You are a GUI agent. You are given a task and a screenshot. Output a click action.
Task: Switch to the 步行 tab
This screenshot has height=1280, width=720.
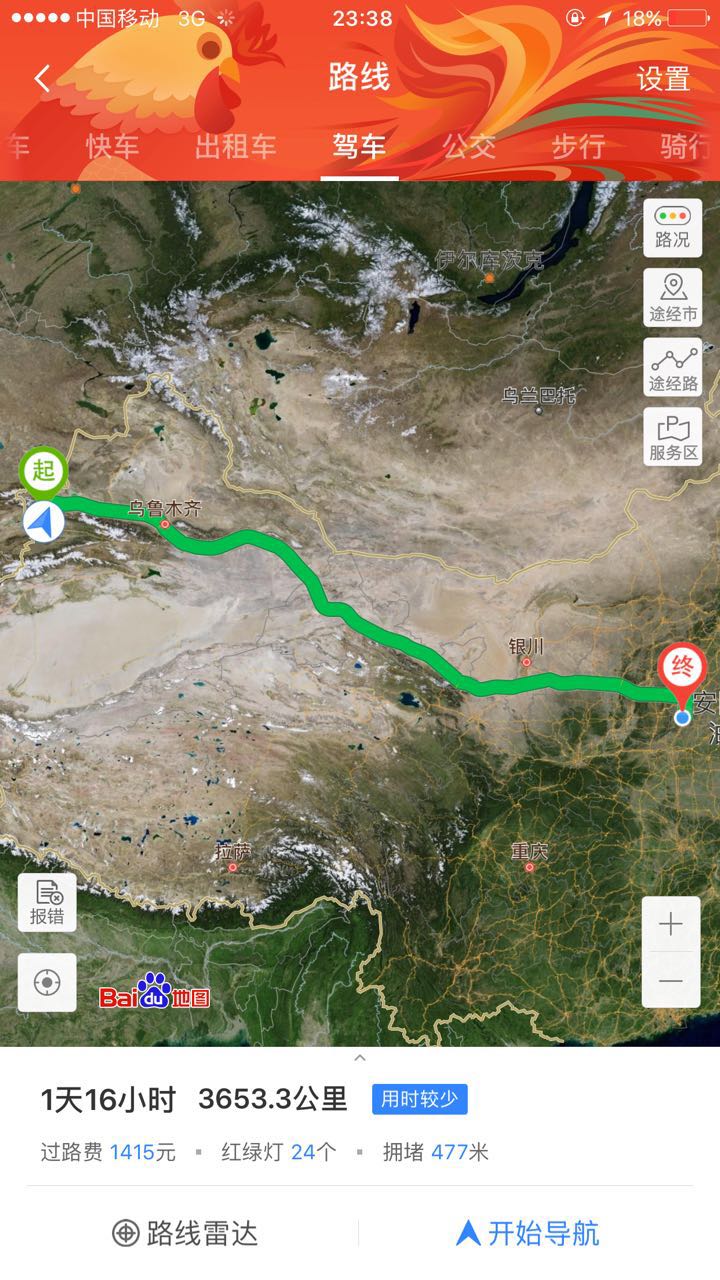578,147
